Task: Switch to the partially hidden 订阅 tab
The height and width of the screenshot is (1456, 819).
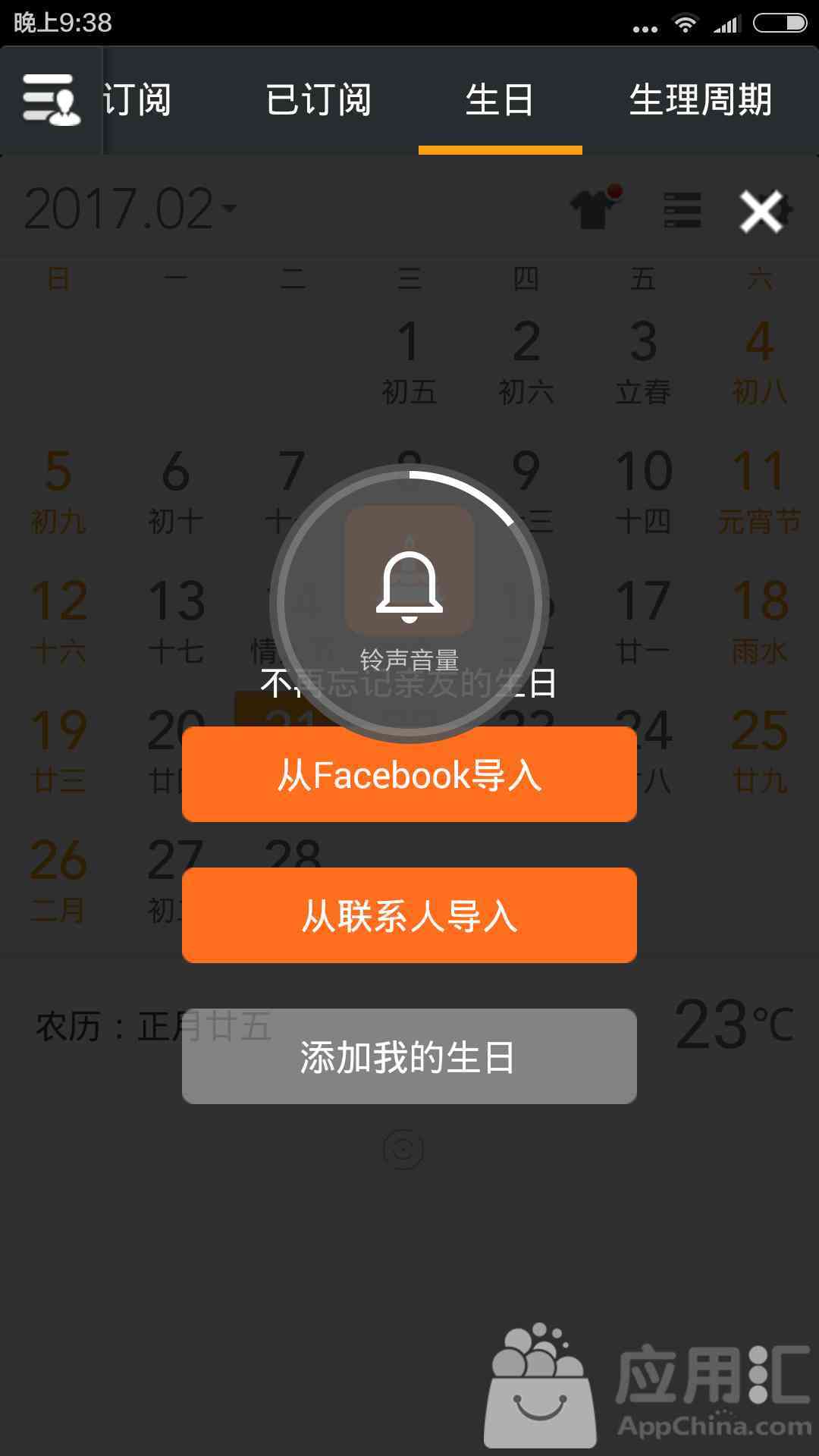Action: pos(138,99)
